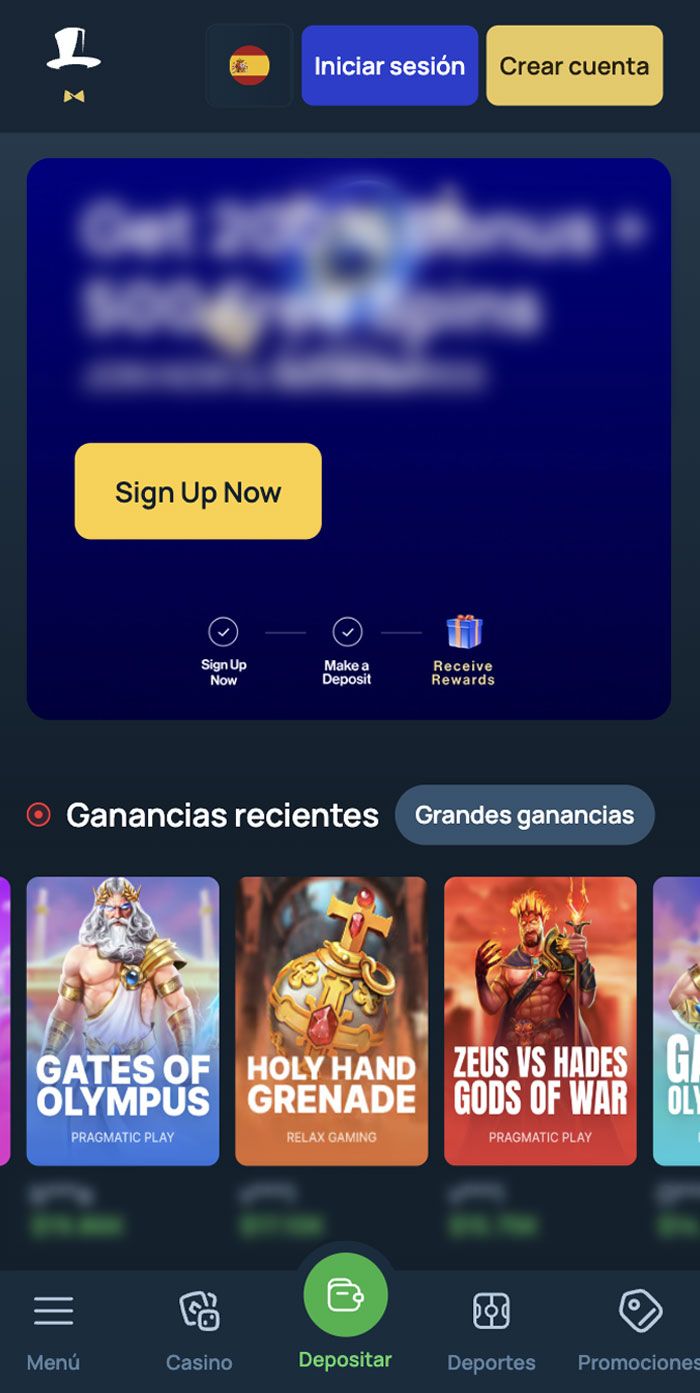Viewport: 700px width, 1393px height.
Task: Select the Grandes ganancias chip
Action: click(x=524, y=815)
